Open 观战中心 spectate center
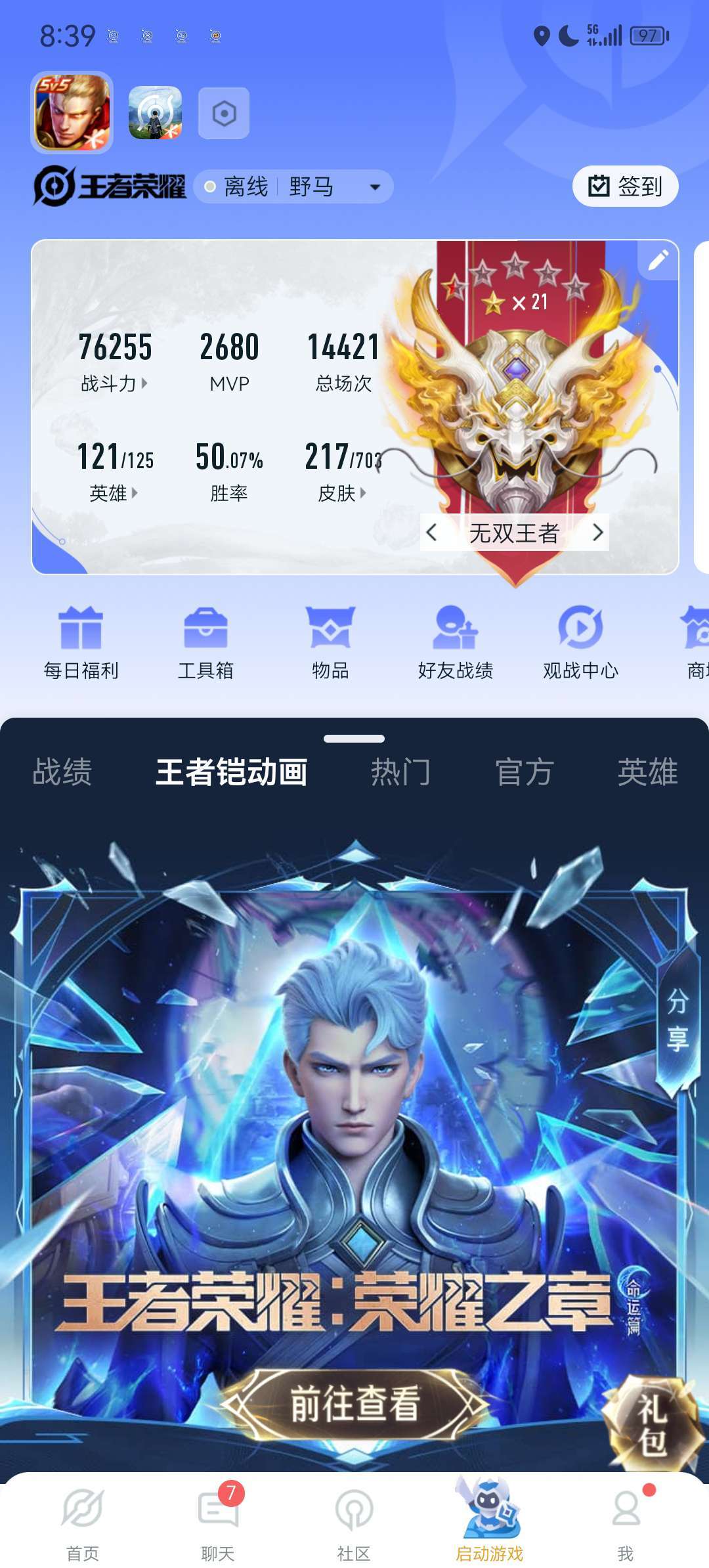 point(580,643)
